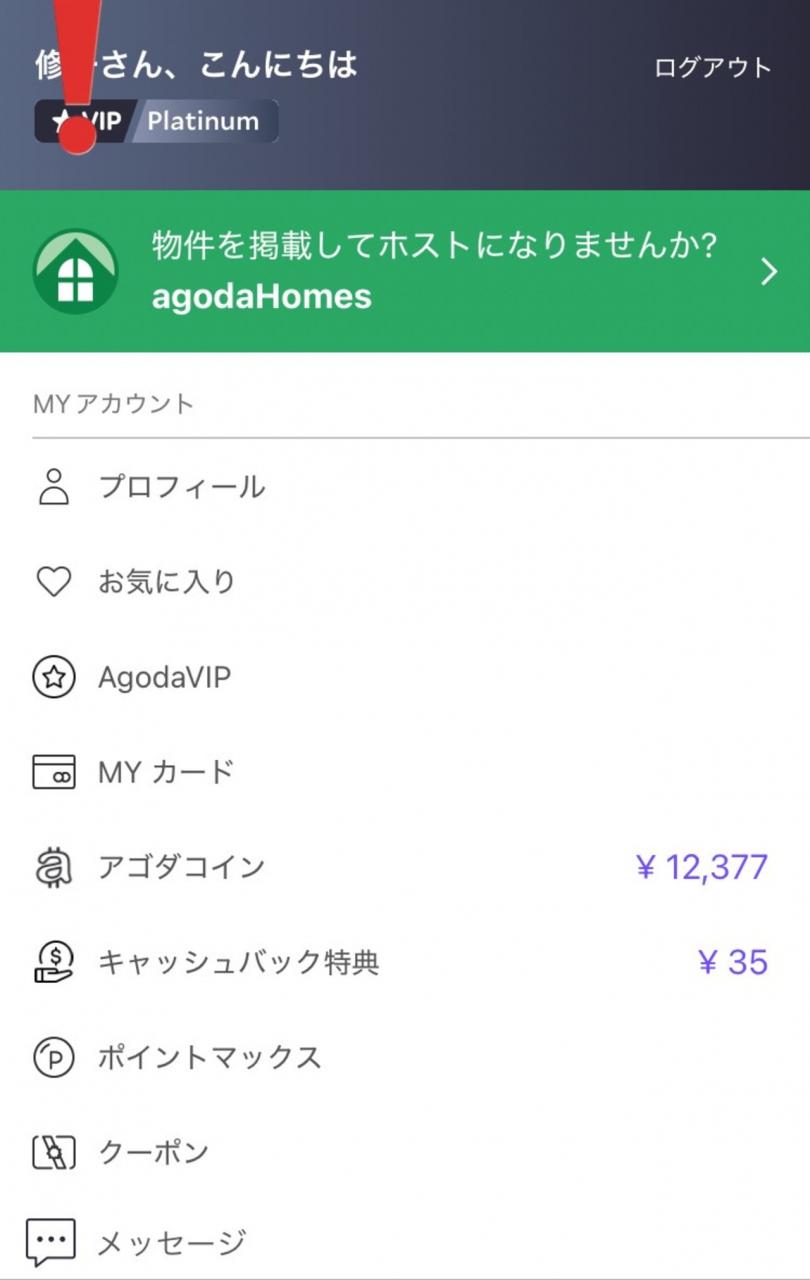Tap the ログアウト logout link

click(x=712, y=68)
